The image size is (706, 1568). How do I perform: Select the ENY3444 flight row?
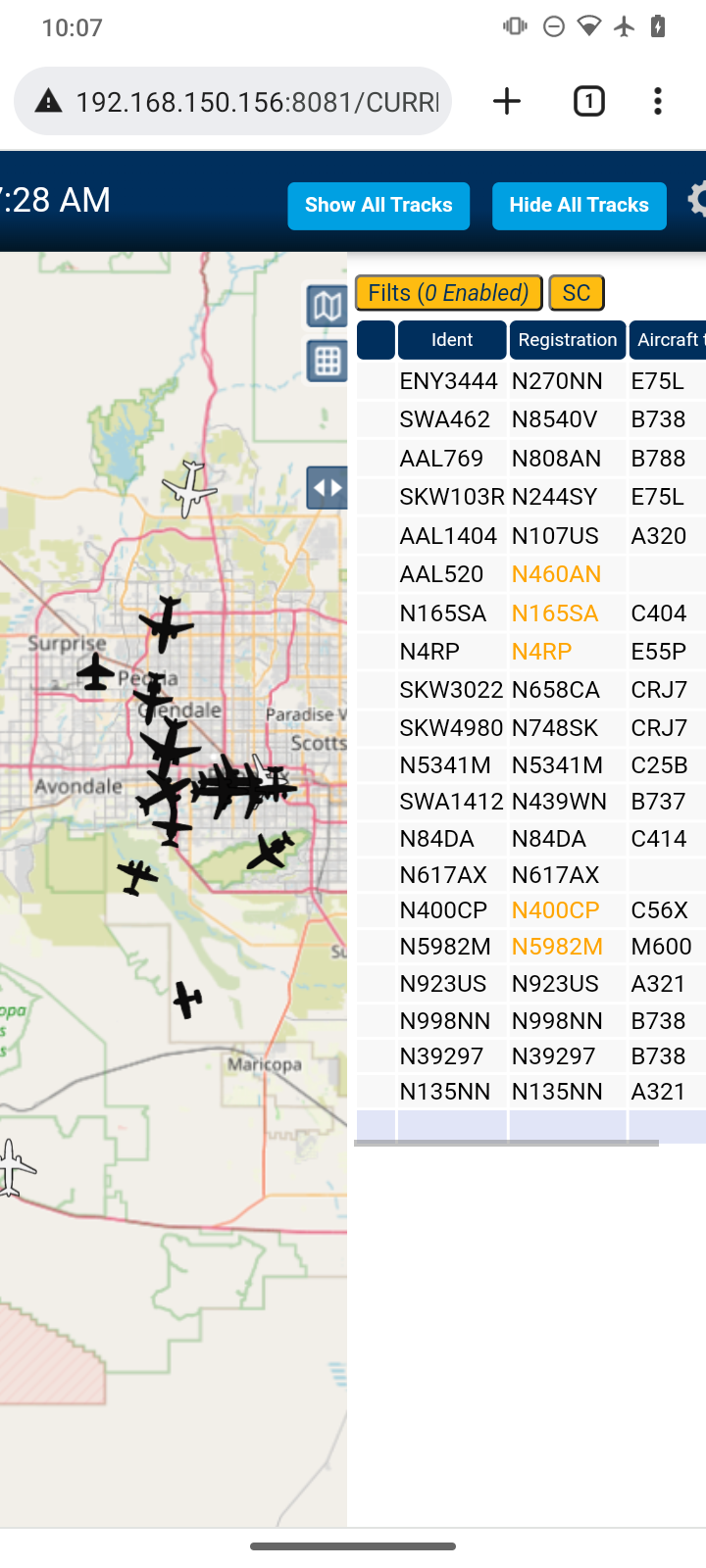pyautogui.click(x=530, y=381)
